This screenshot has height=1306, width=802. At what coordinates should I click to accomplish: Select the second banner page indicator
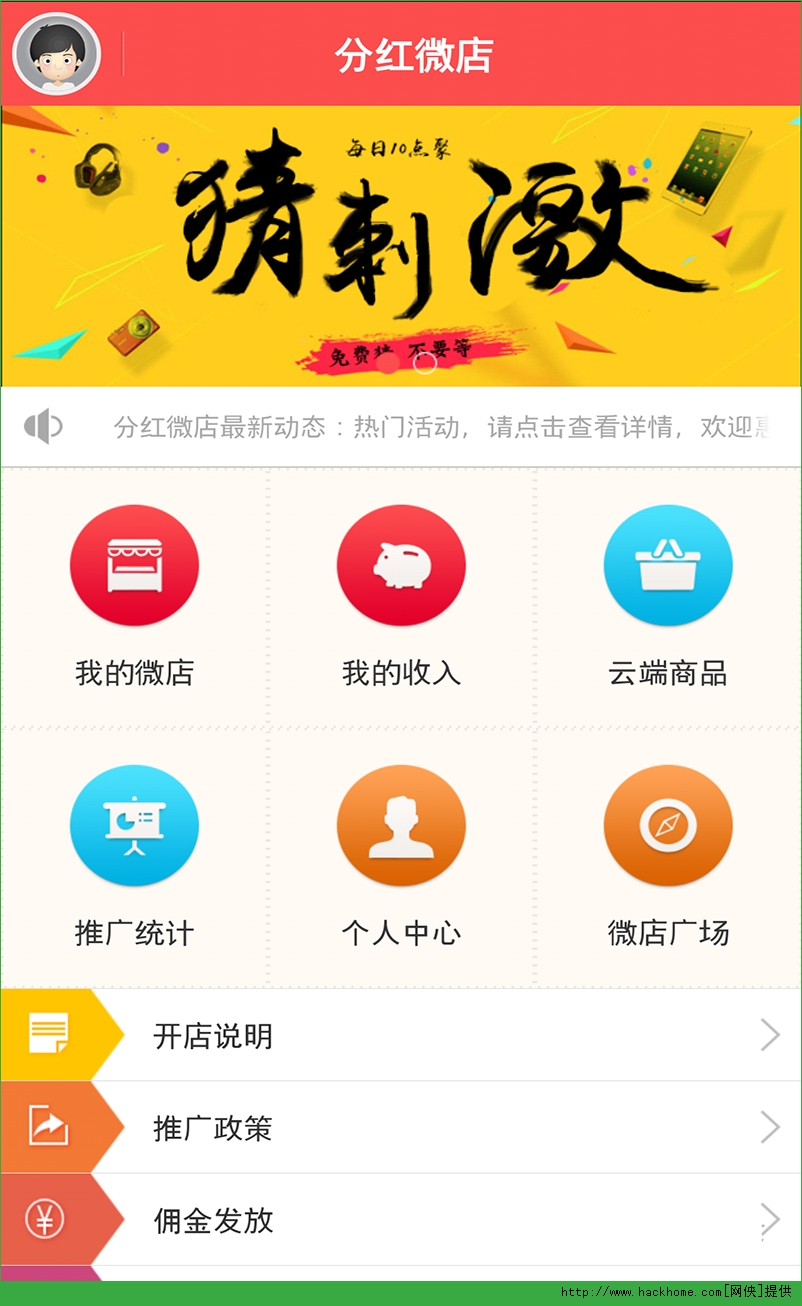coord(425,362)
